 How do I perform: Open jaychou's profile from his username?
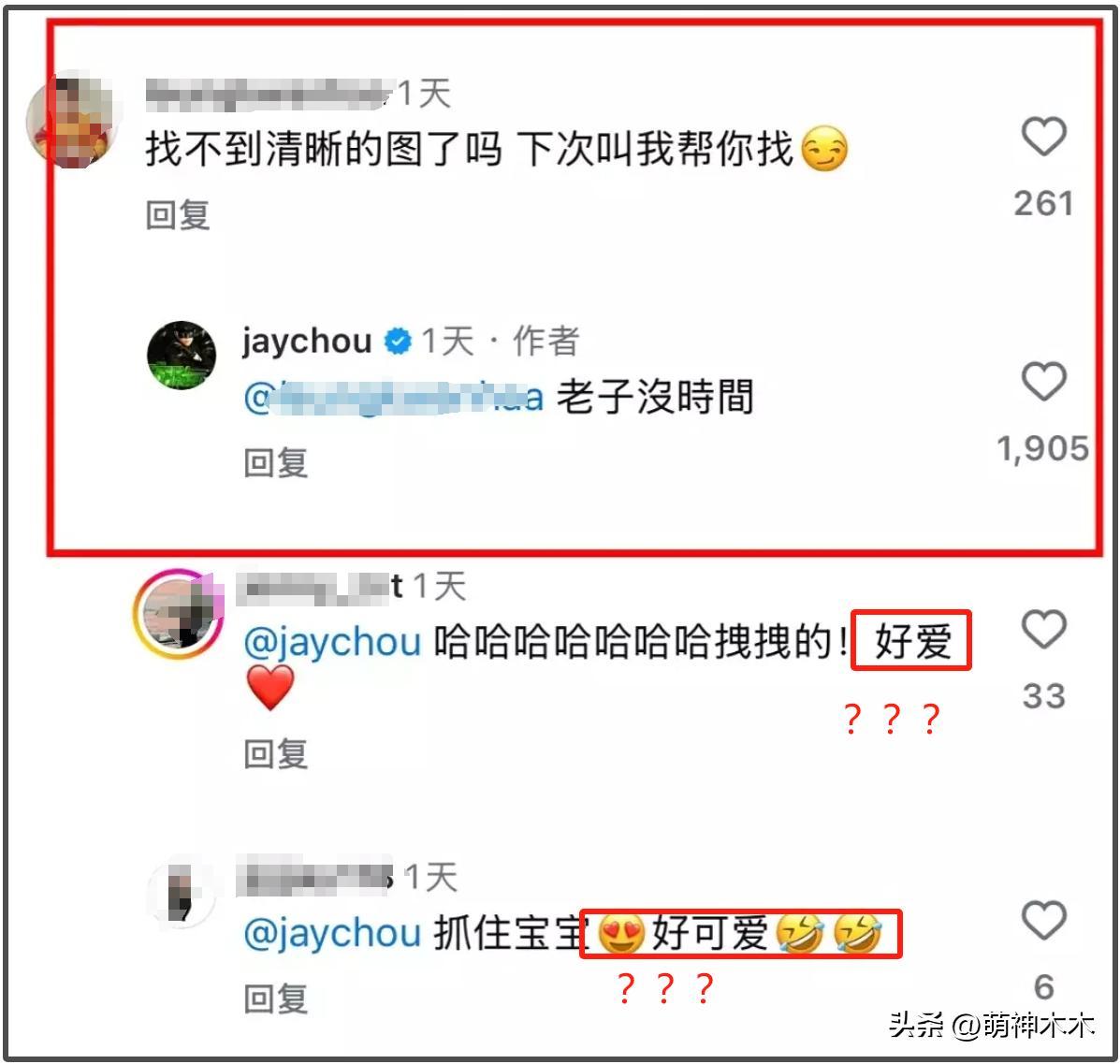tap(307, 341)
